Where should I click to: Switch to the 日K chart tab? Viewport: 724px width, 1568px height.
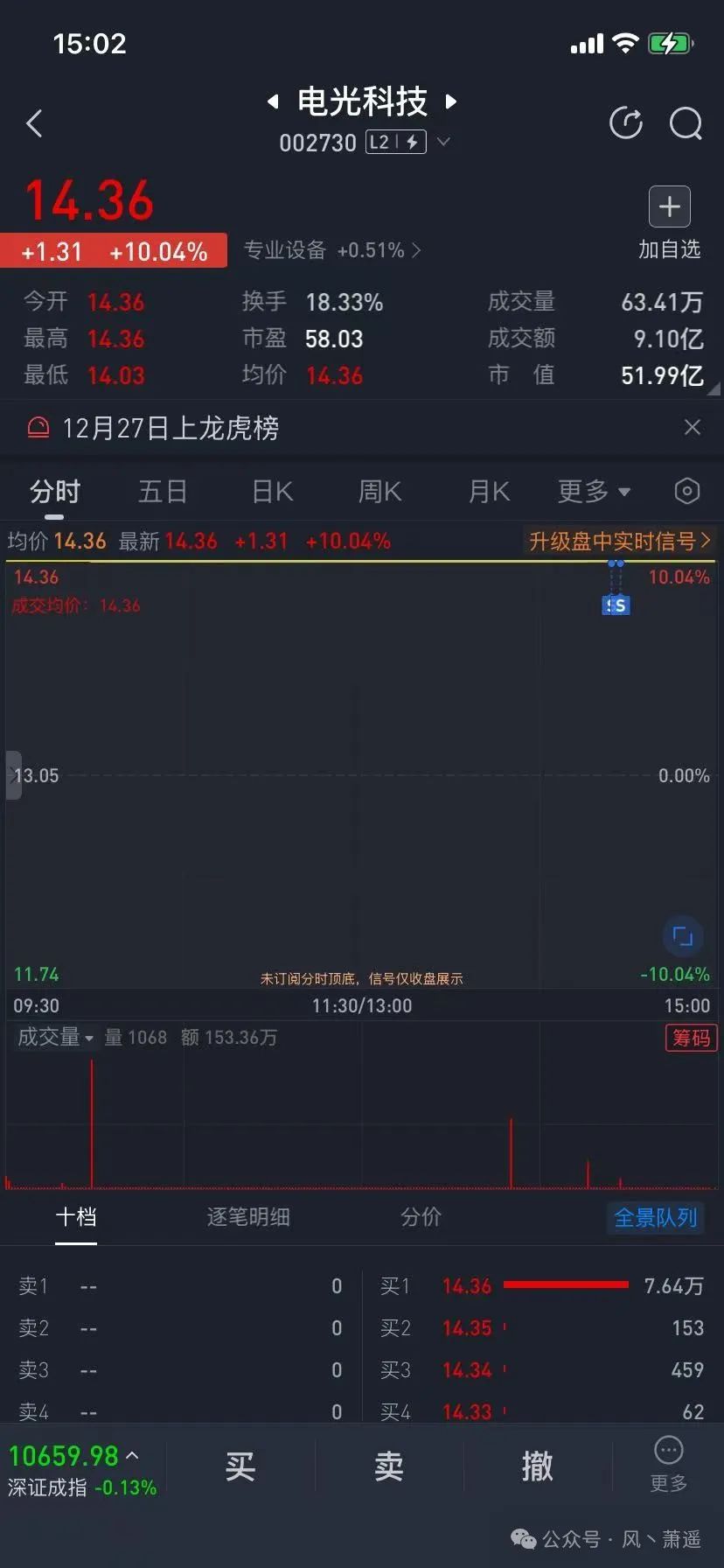(272, 491)
